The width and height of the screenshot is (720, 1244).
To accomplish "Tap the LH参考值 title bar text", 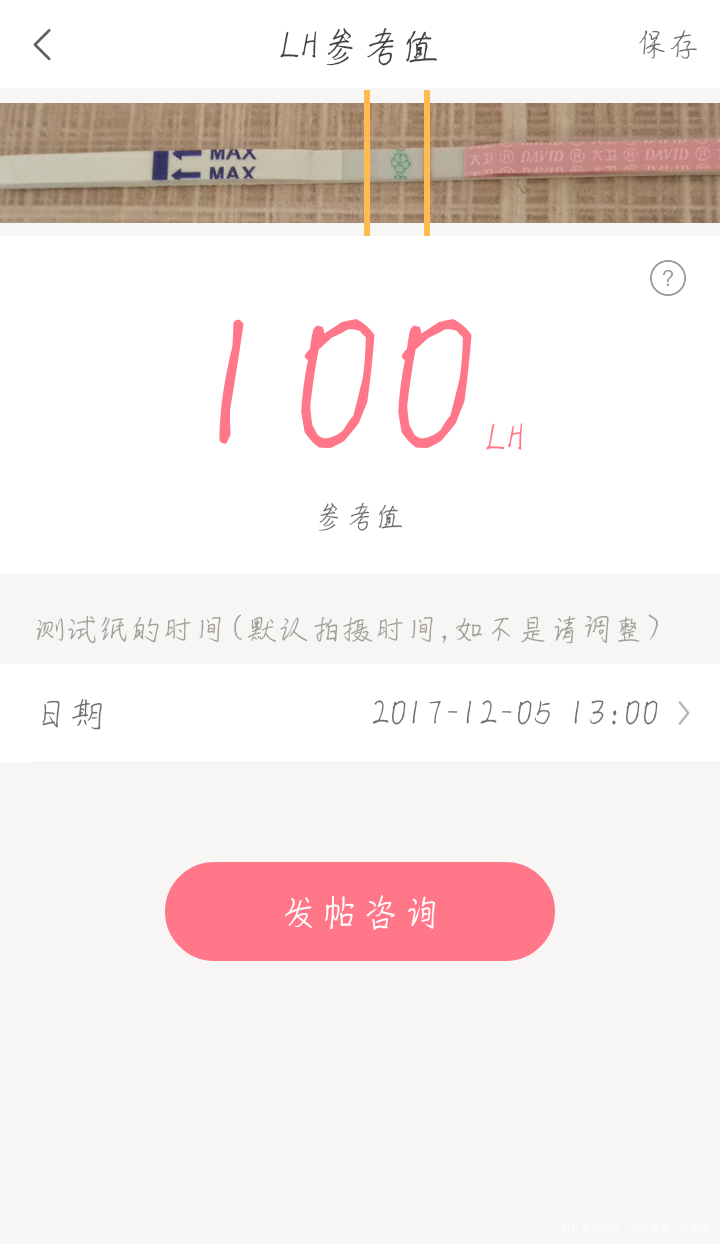I will (360, 45).
